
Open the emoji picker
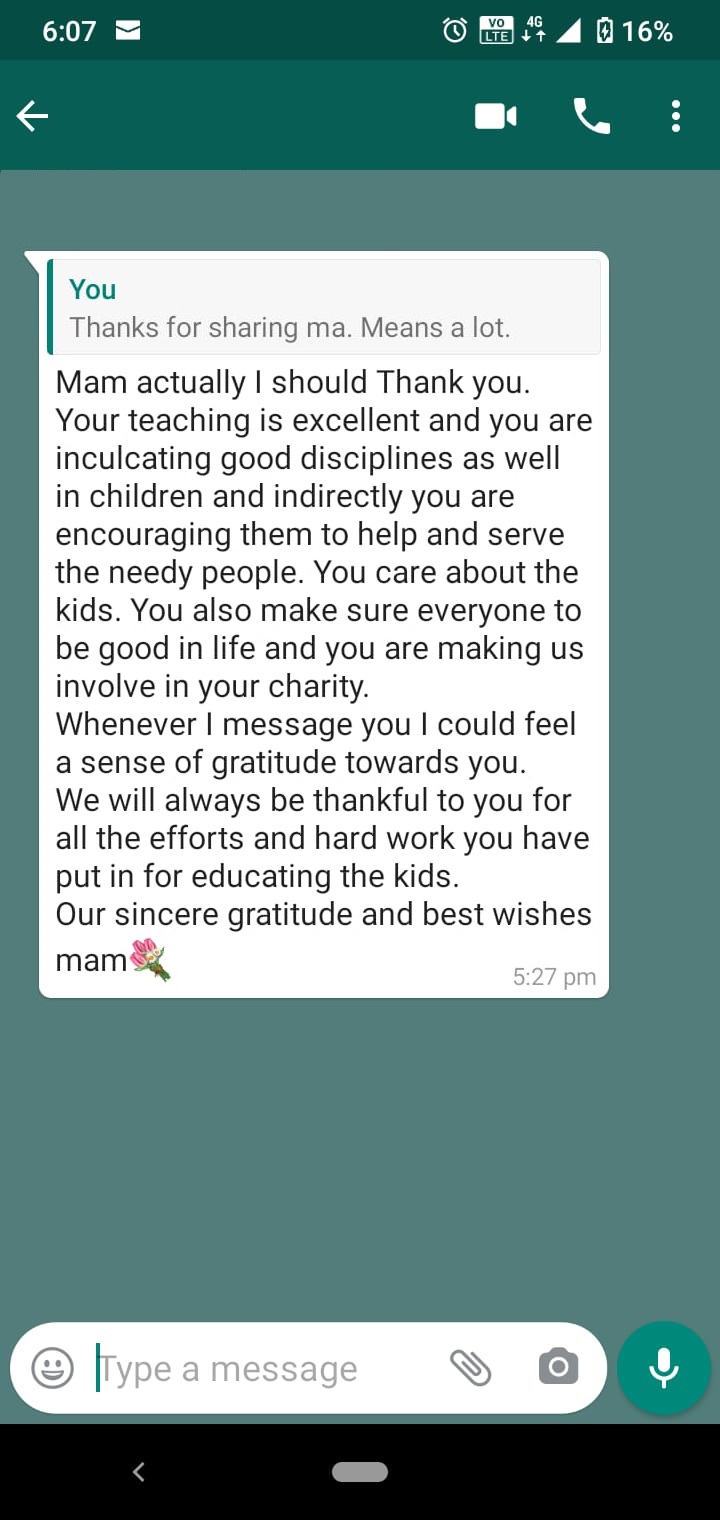[52, 1367]
